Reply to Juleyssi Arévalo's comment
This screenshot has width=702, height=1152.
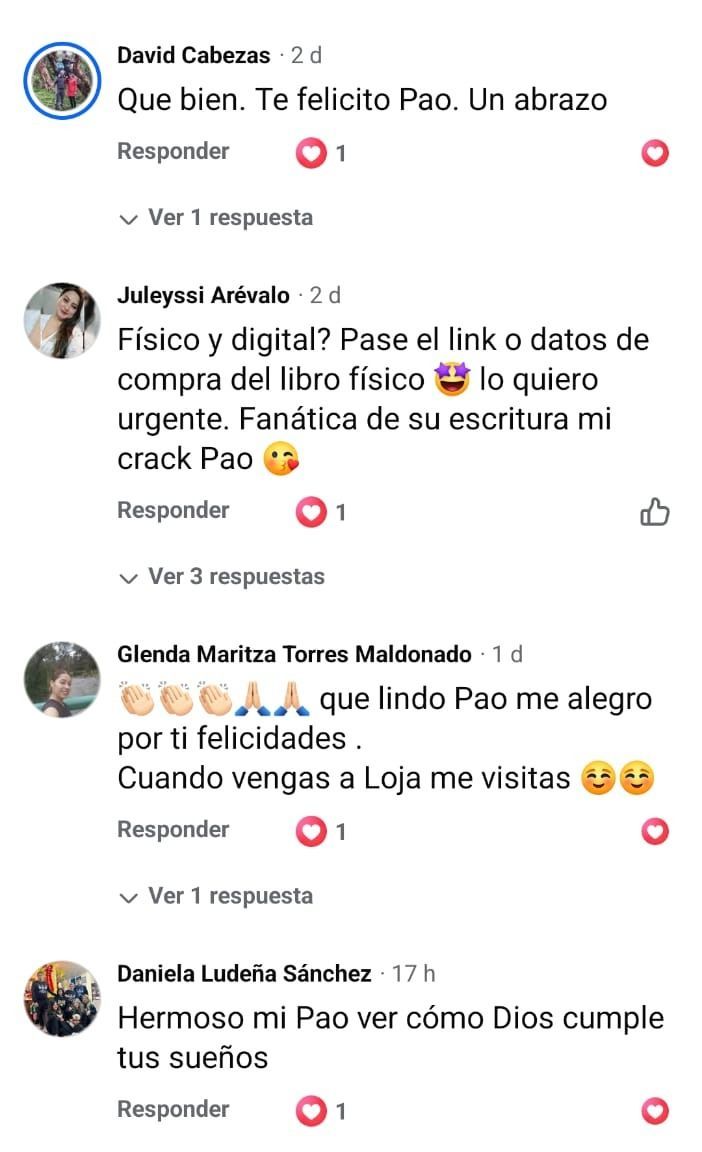tap(173, 511)
